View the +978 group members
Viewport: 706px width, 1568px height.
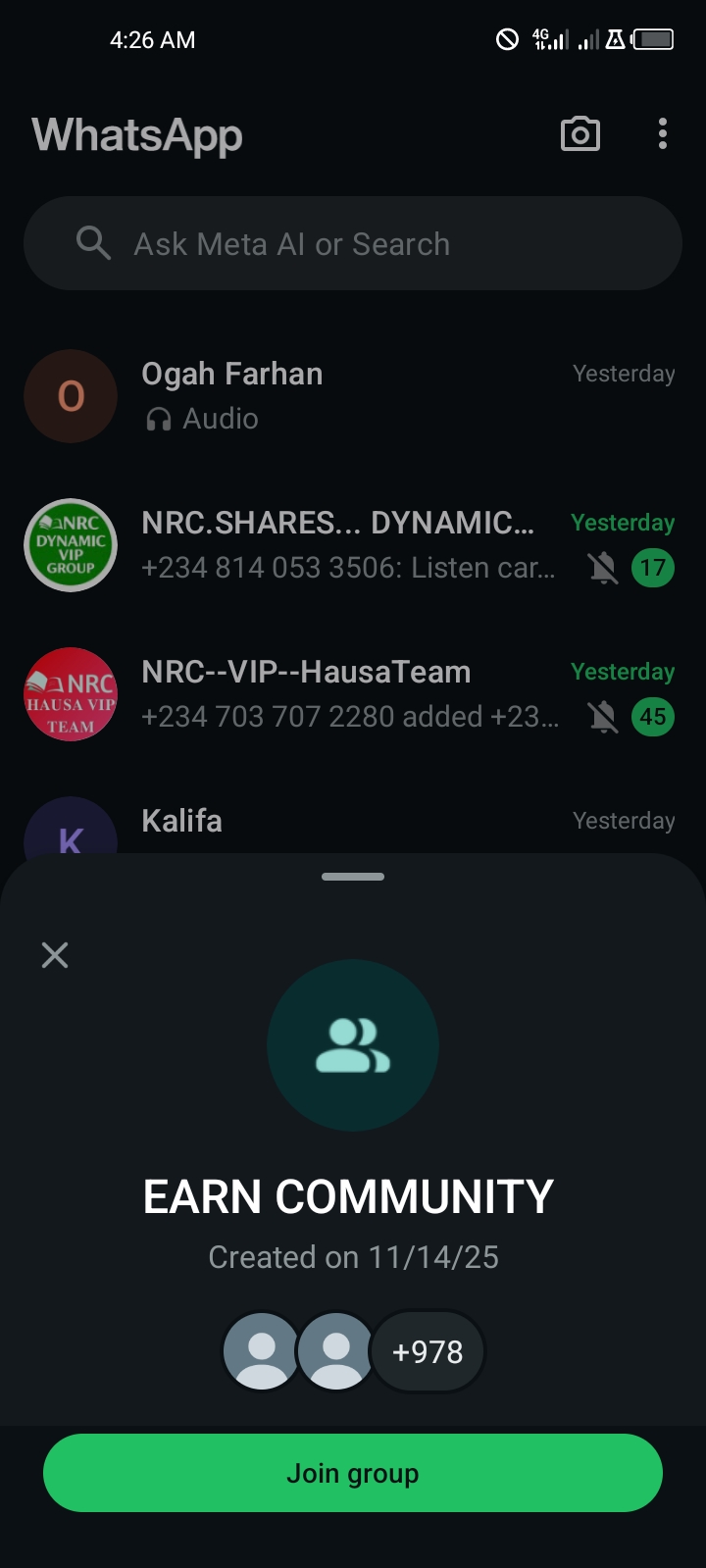(x=428, y=1352)
